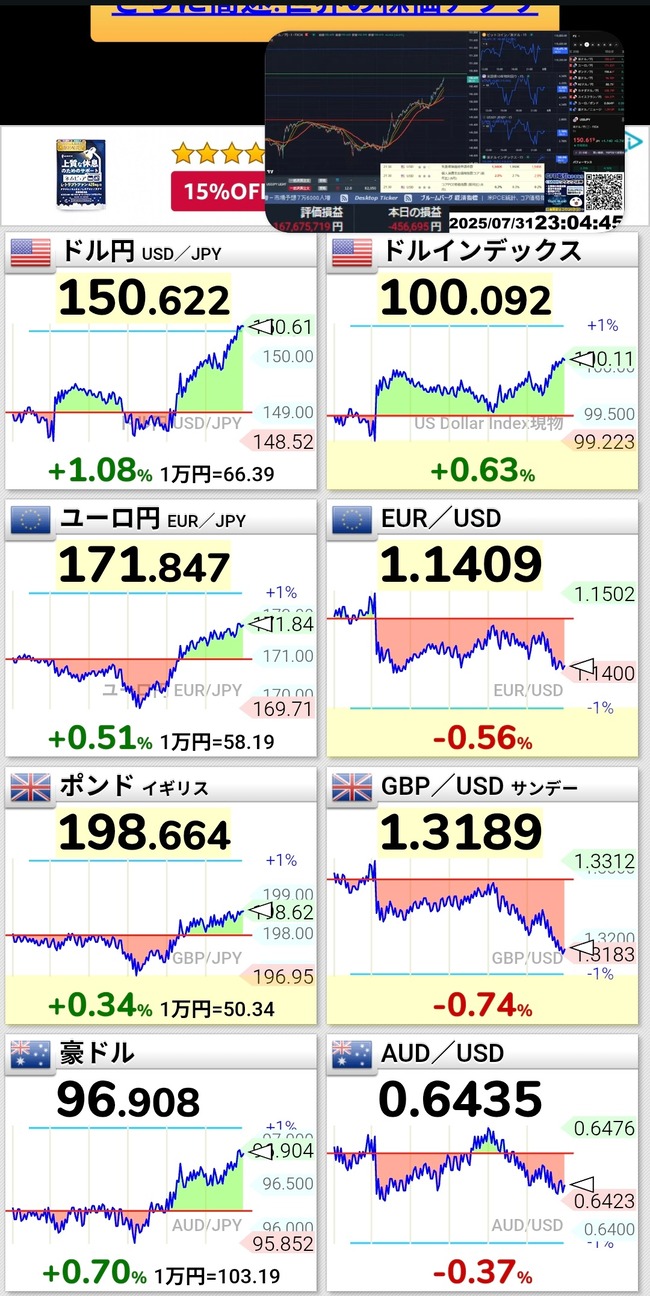This screenshot has height=1296, width=650.
Task: Open the AdChoices icon on the banner
Action: (x=634, y=141)
